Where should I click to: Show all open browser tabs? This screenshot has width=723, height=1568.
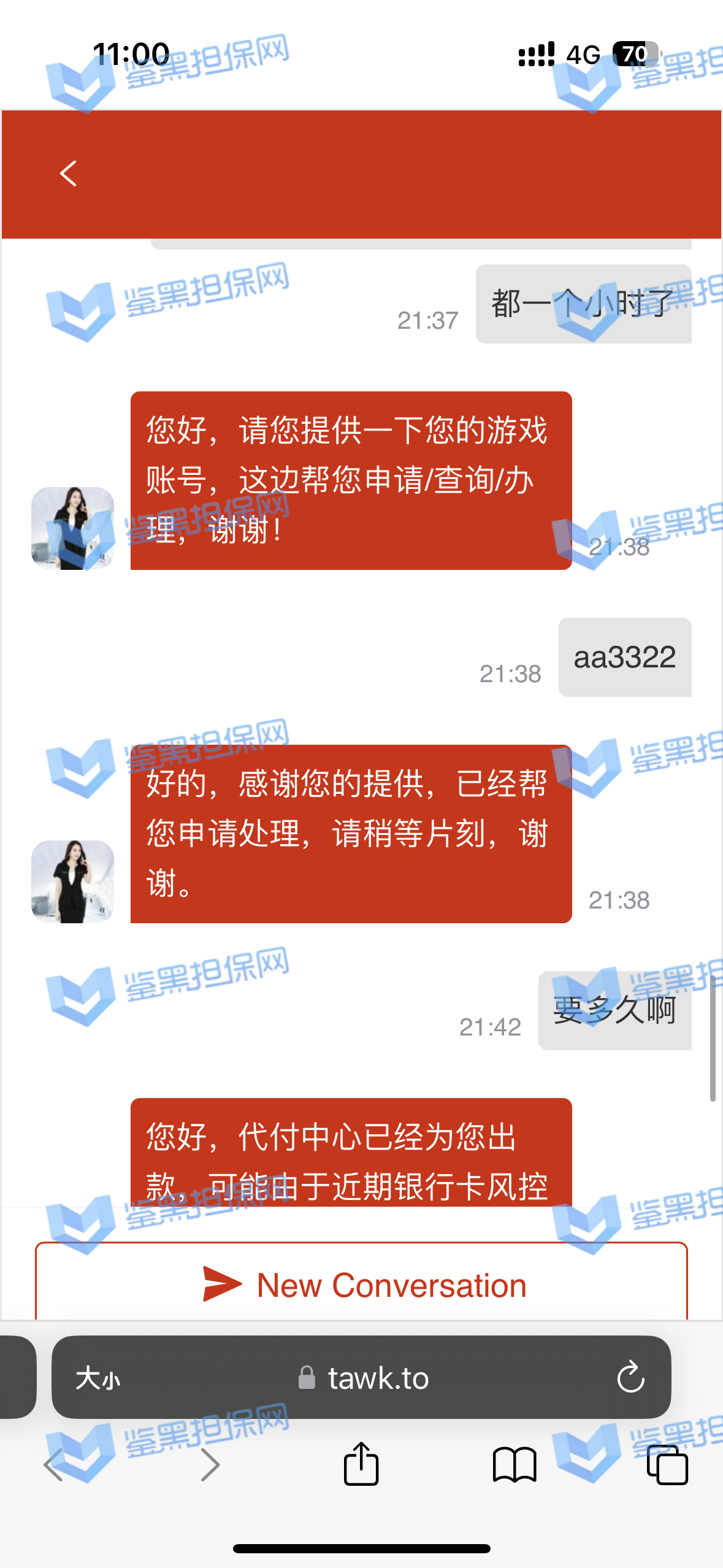[667, 1465]
